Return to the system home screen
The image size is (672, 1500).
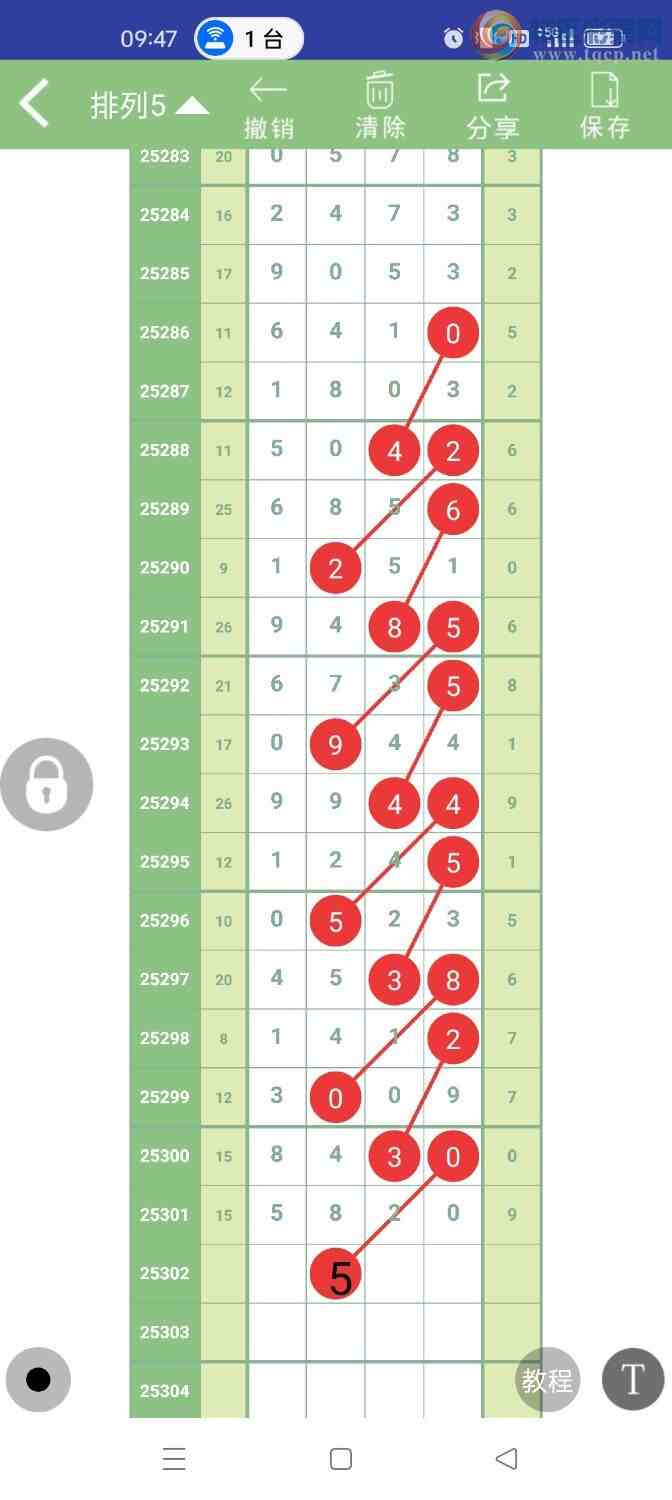pos(340,1459)
